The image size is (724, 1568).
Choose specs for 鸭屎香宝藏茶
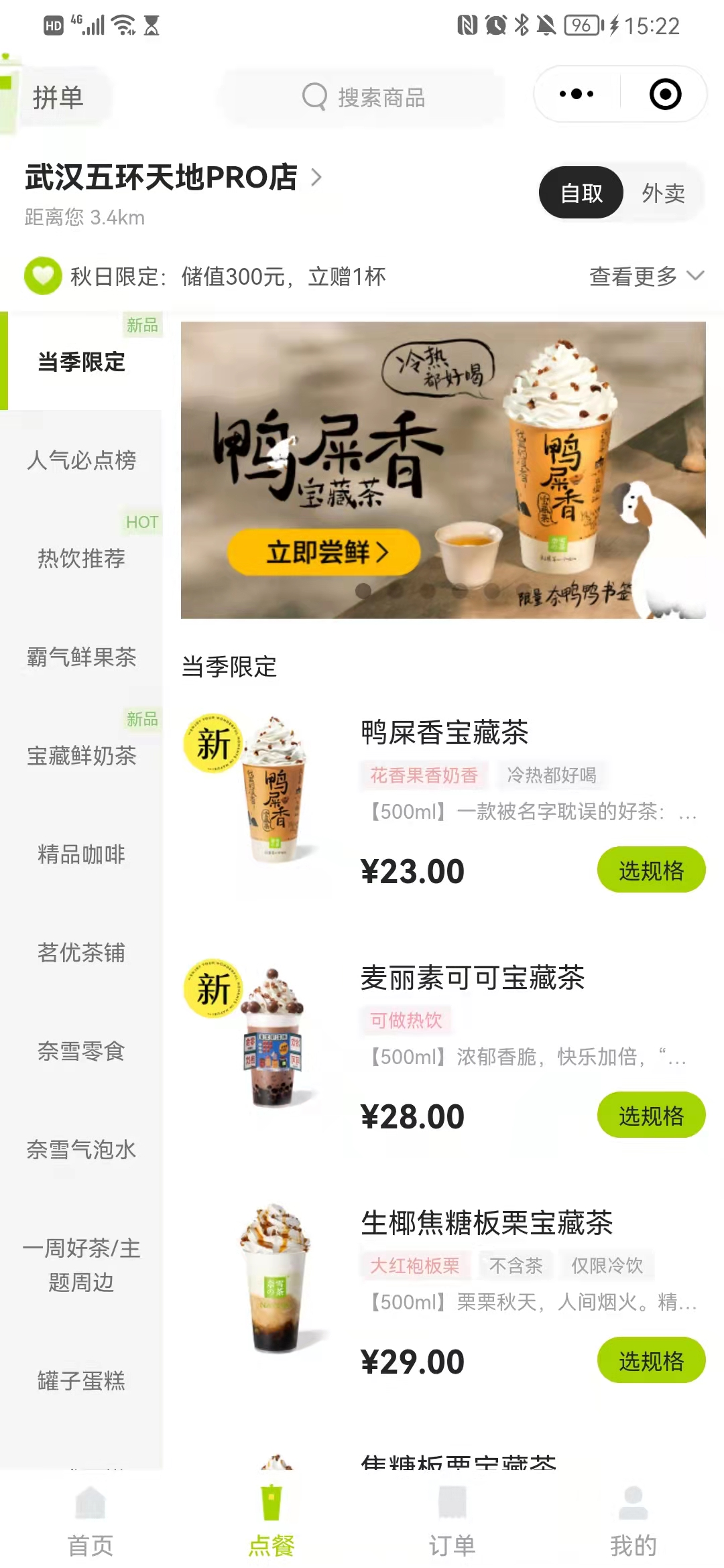[650, 870]
